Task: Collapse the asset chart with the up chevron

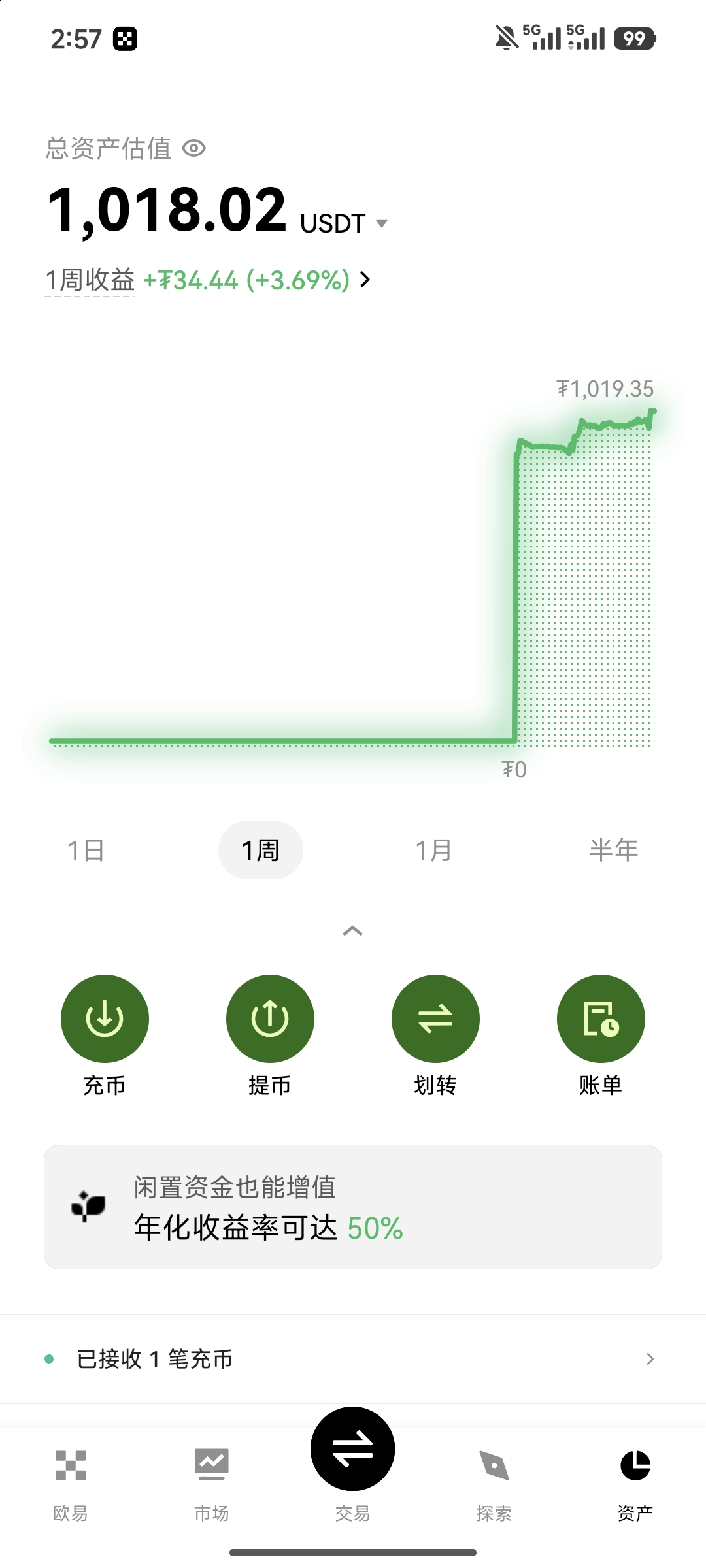Action: tap(352, 931)
